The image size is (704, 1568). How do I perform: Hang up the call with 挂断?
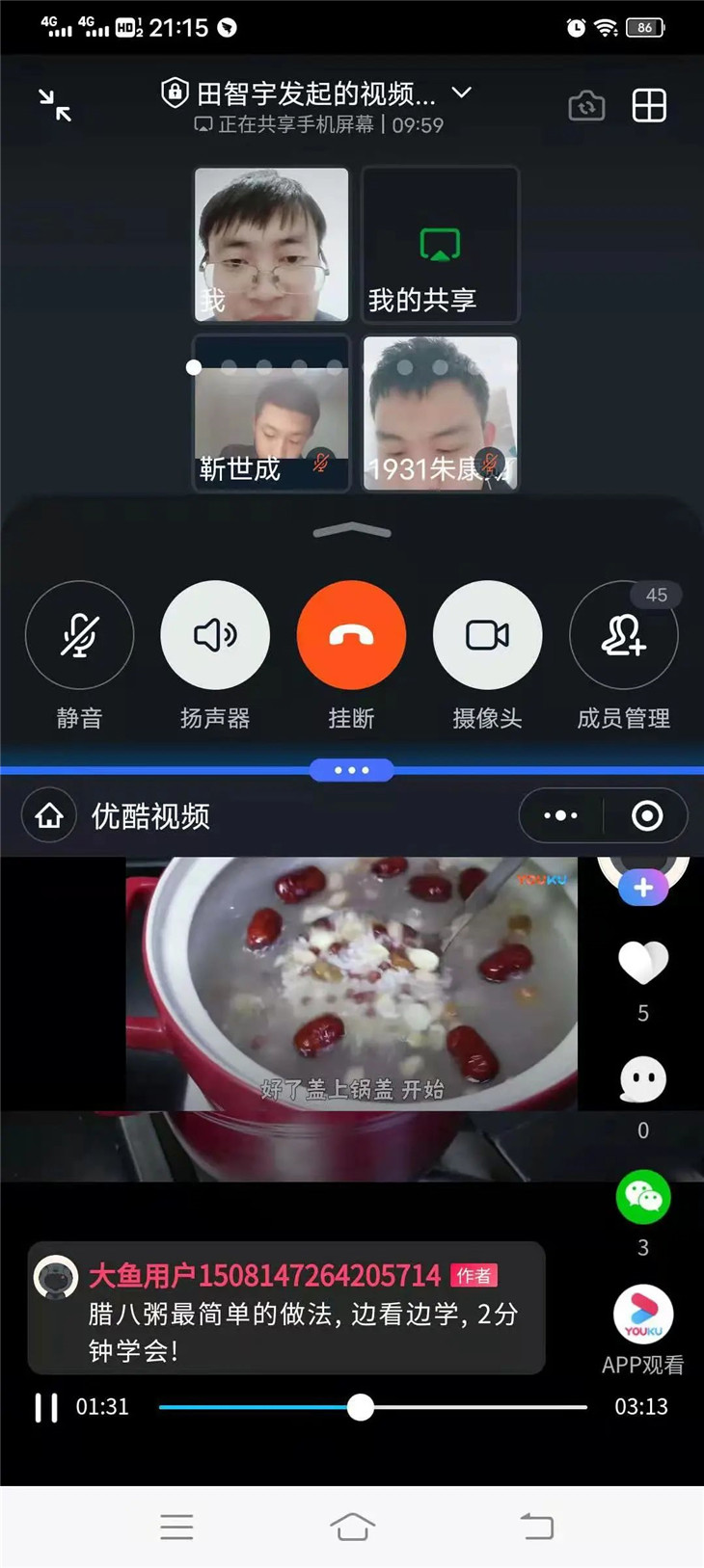pyautogui.click(x=351, y=635)
